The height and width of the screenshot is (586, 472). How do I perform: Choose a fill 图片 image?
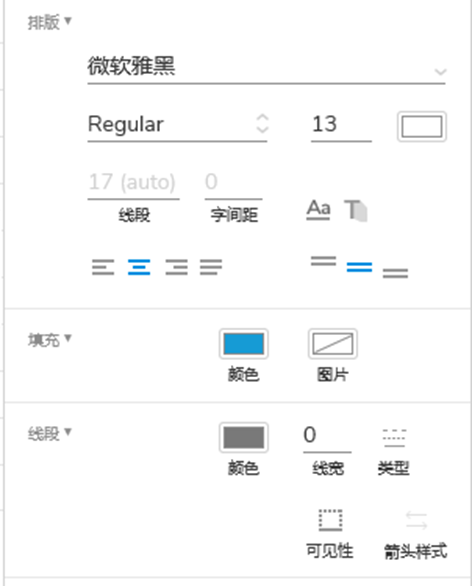(333, 344)
